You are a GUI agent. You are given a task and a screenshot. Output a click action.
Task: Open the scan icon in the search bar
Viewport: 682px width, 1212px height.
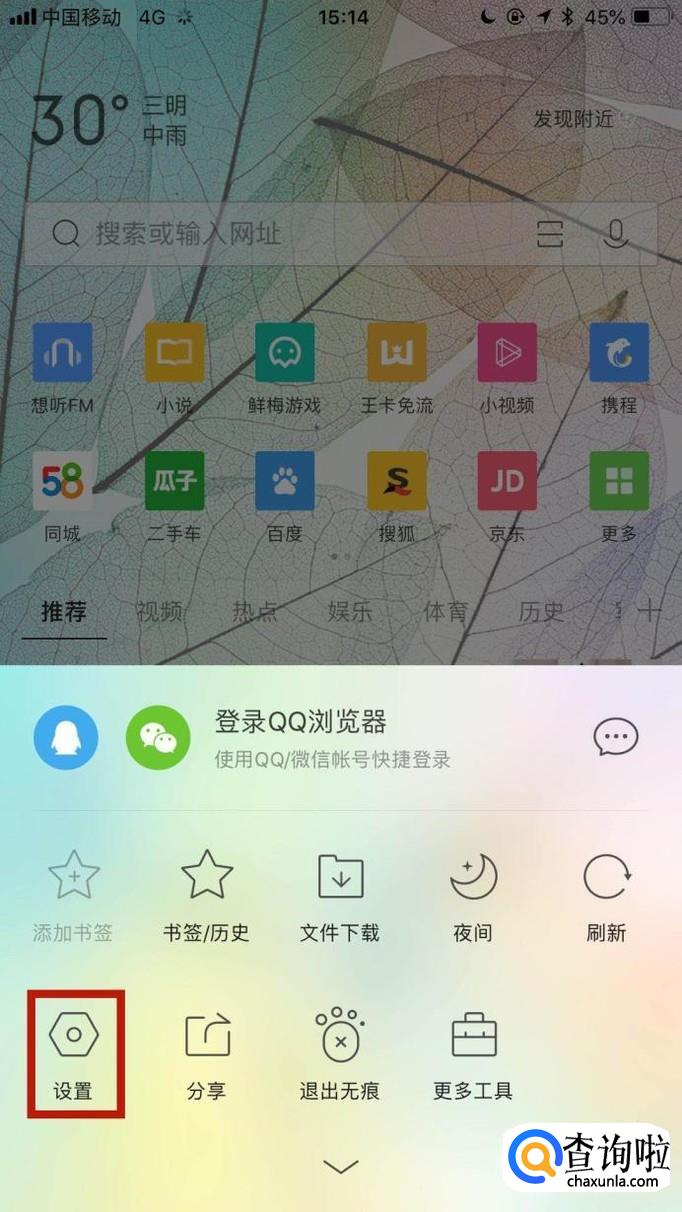(x=550, y=234)
